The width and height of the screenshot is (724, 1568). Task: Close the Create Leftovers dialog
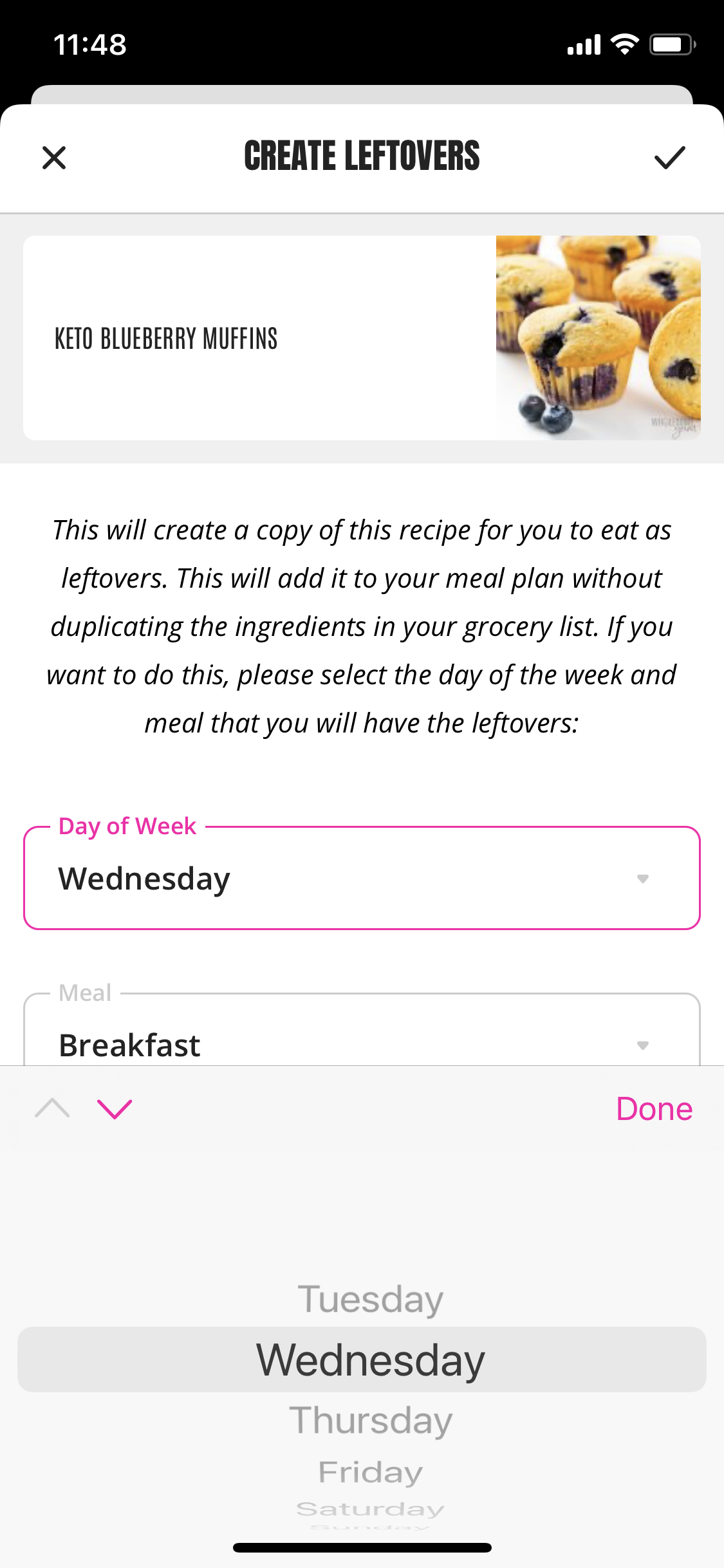click(x=54, y=158)
